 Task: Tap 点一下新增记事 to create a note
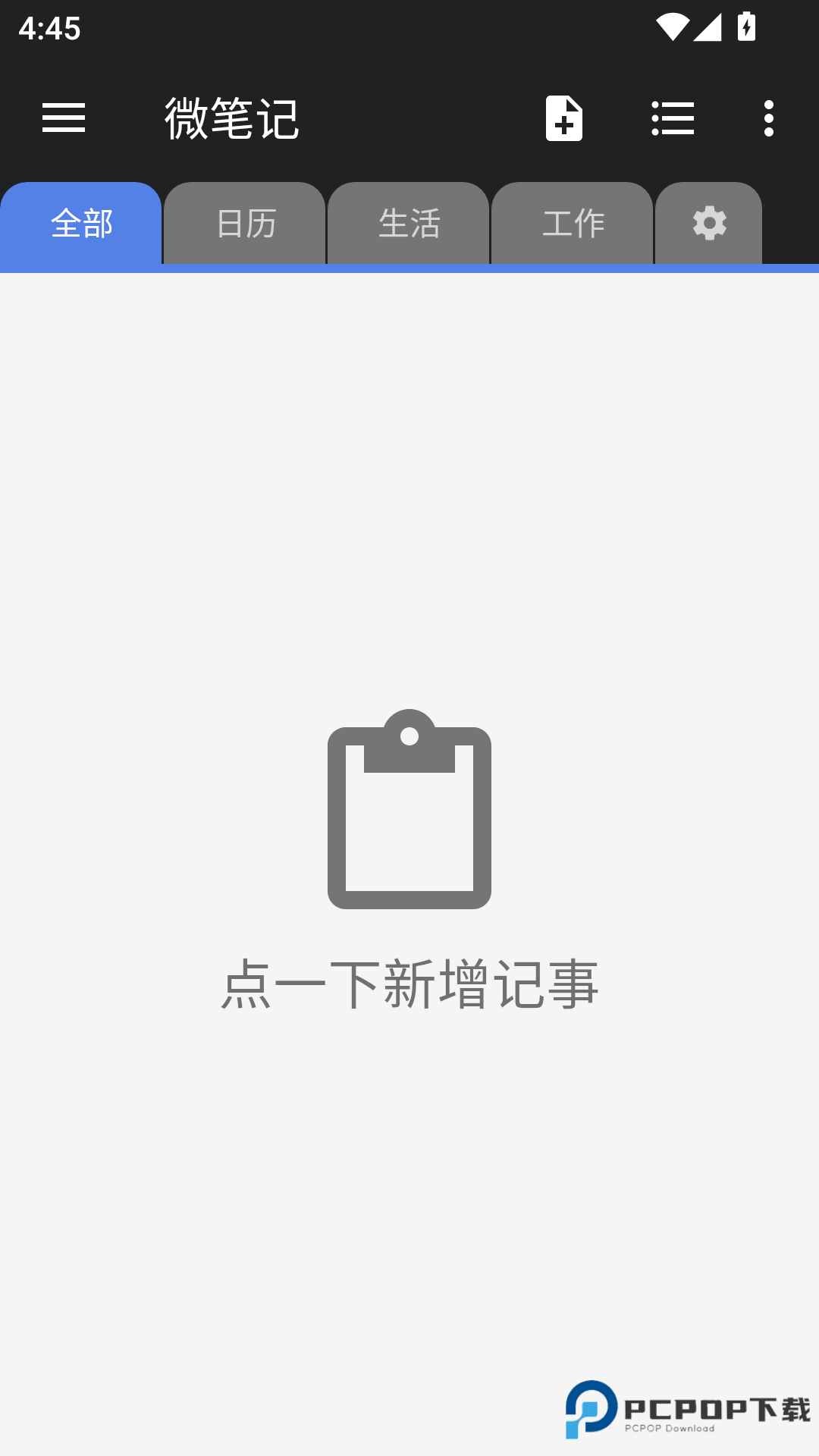pyautogui.click(x=409, y=984)
